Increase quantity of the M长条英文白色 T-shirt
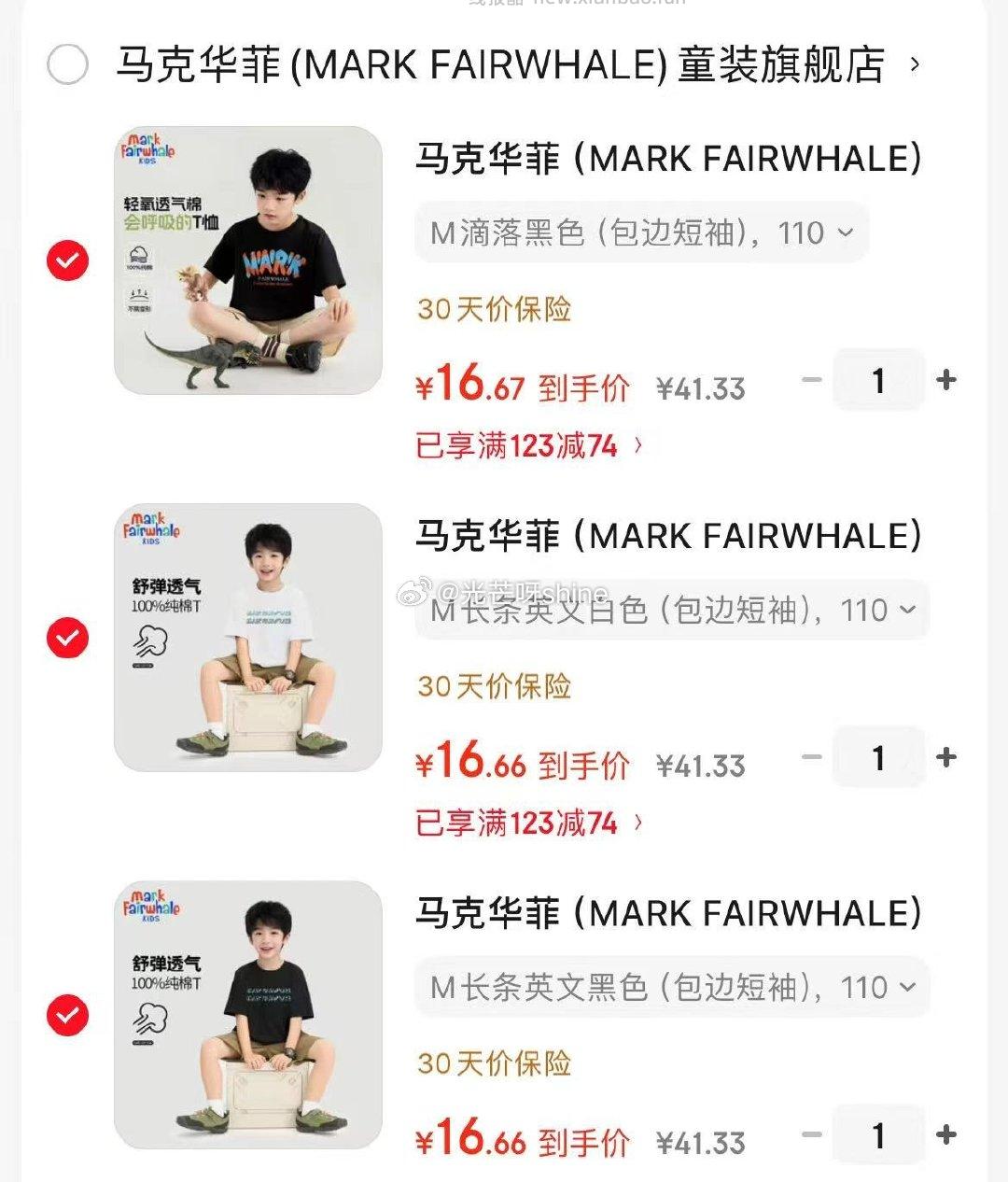 (946, 757)
